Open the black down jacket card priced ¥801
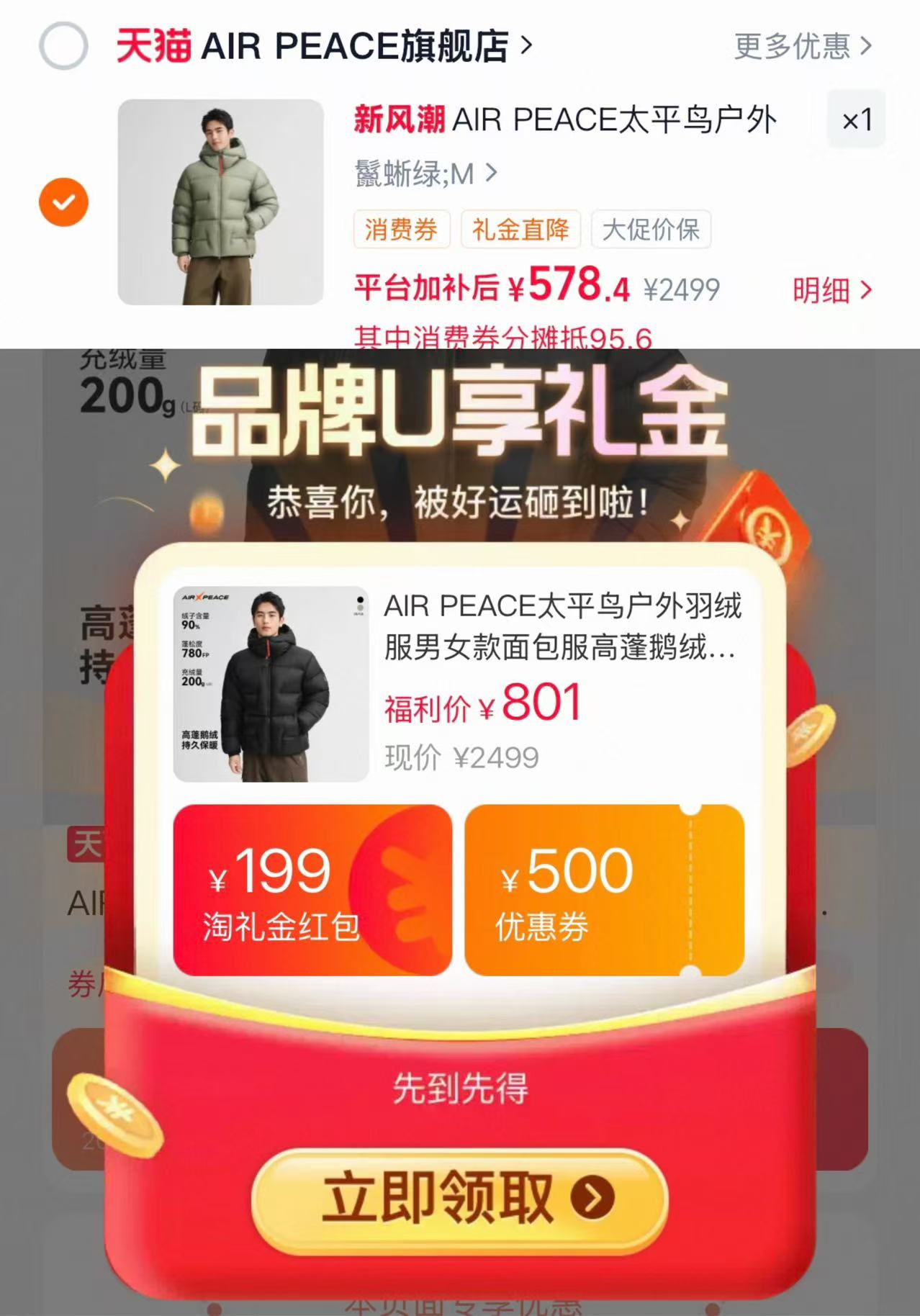920x1316 pixels. 459,684
